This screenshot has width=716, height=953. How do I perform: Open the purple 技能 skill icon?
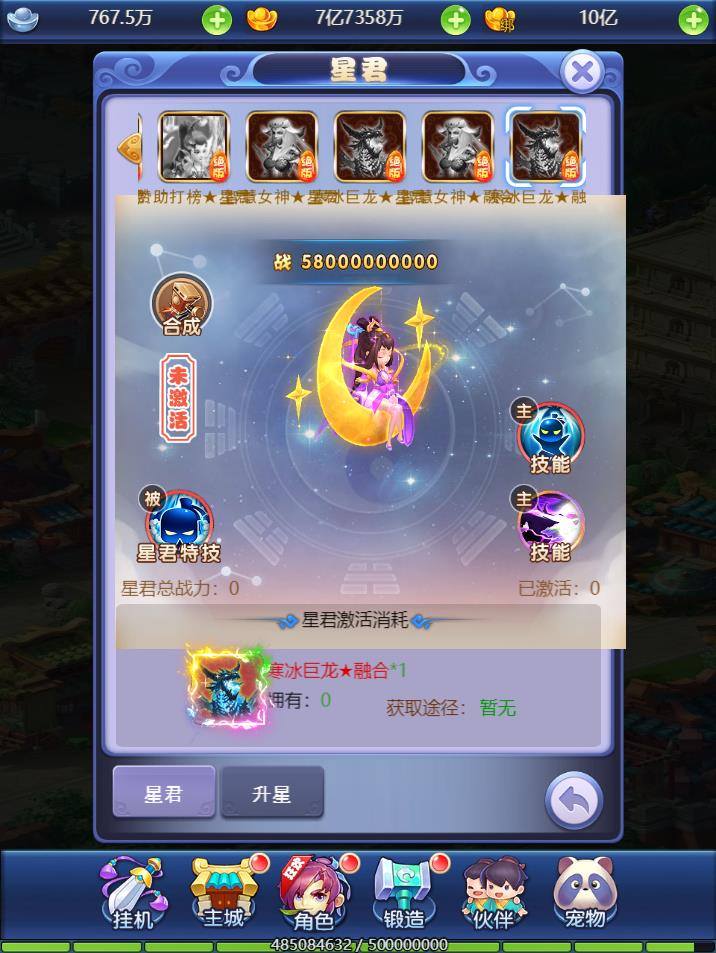click(550, 525)
